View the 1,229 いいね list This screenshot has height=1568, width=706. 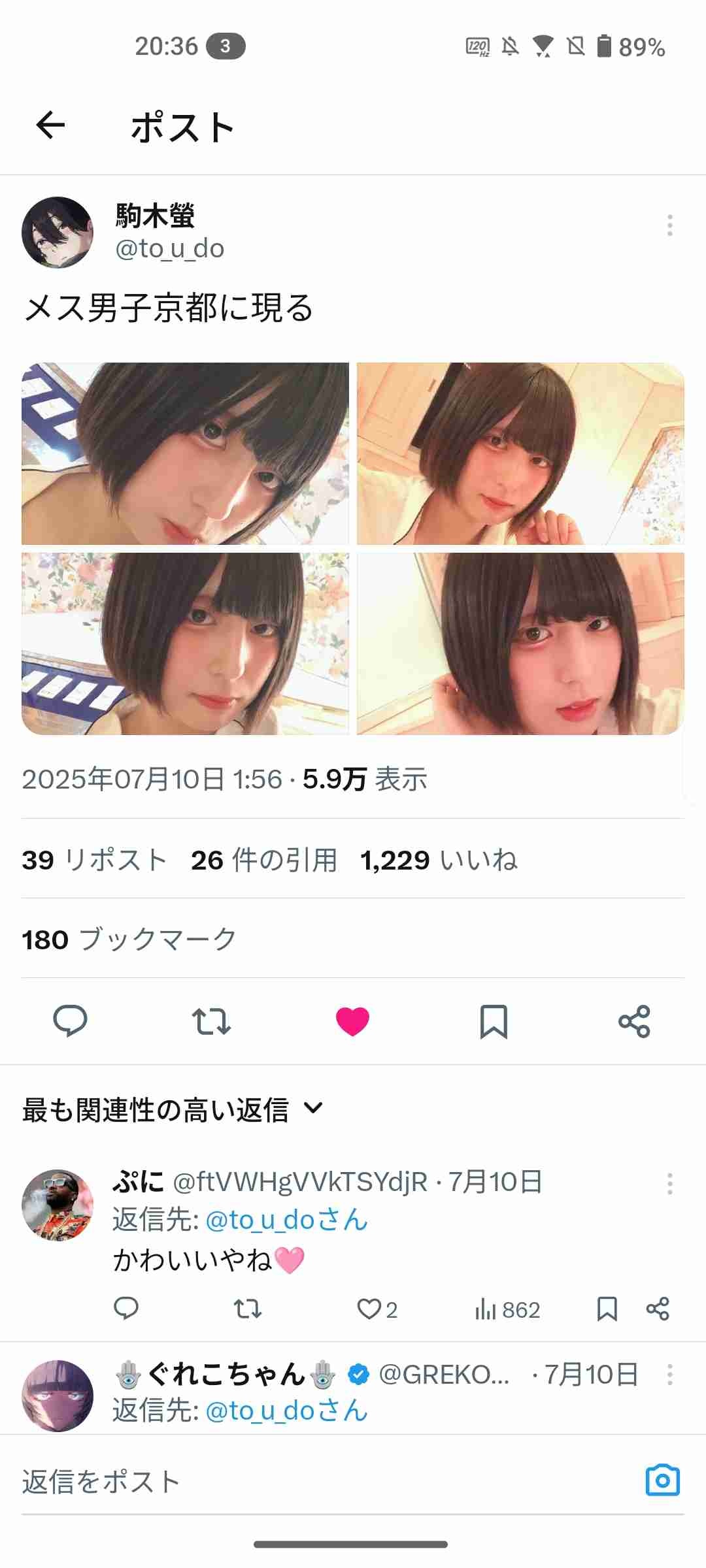coord(439,860)
